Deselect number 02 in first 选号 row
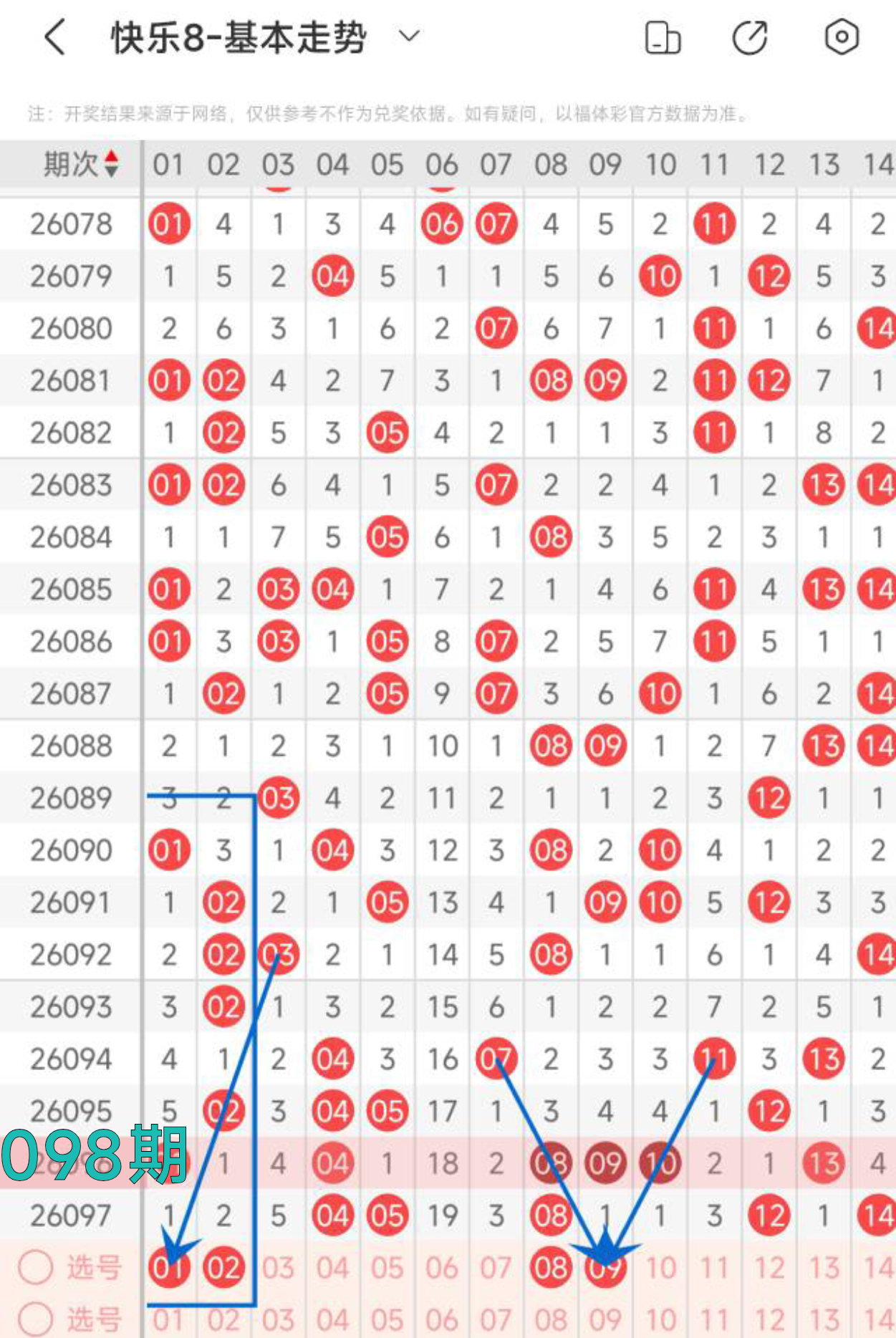 223,1268
